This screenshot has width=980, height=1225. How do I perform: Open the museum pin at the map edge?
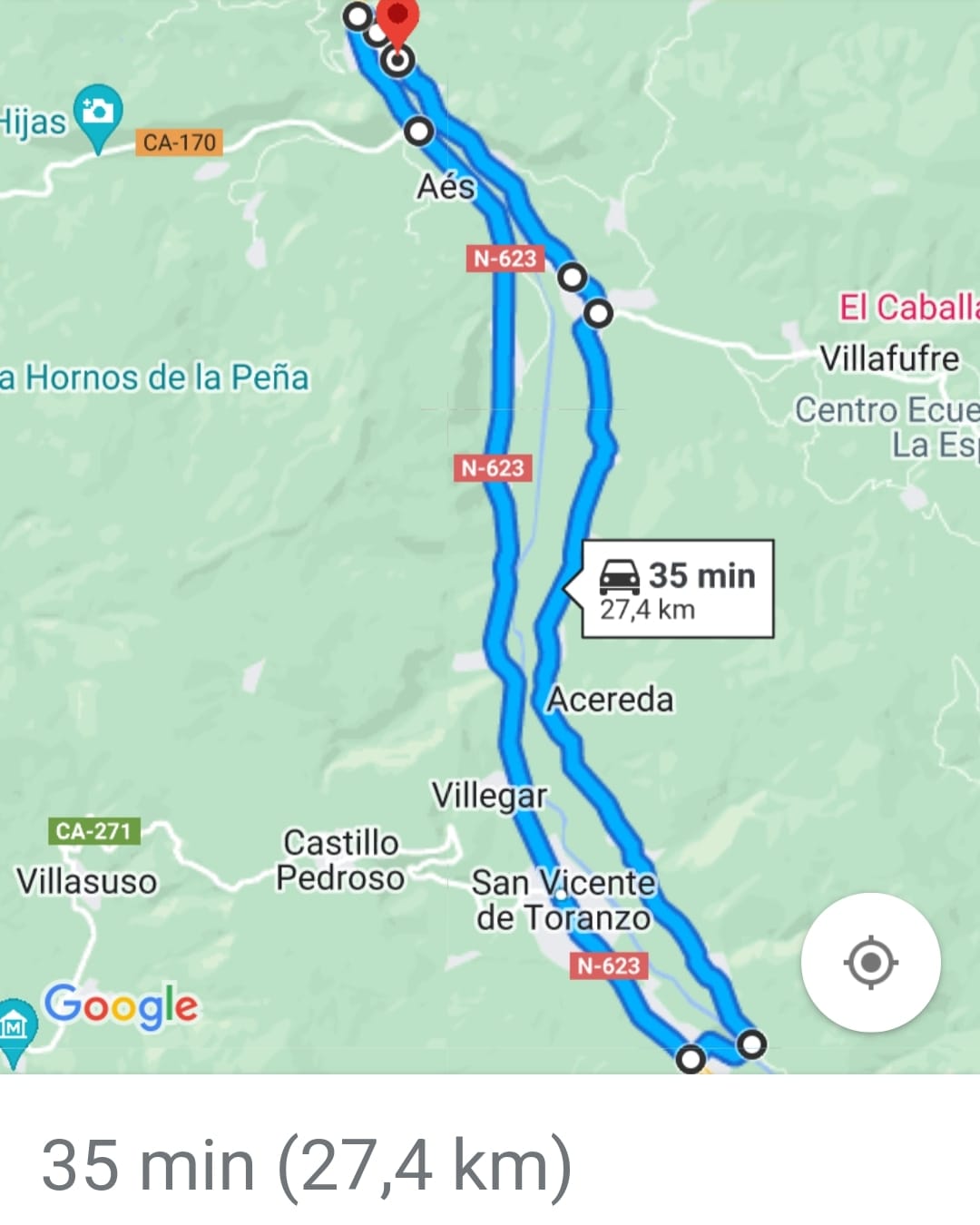13,1029
